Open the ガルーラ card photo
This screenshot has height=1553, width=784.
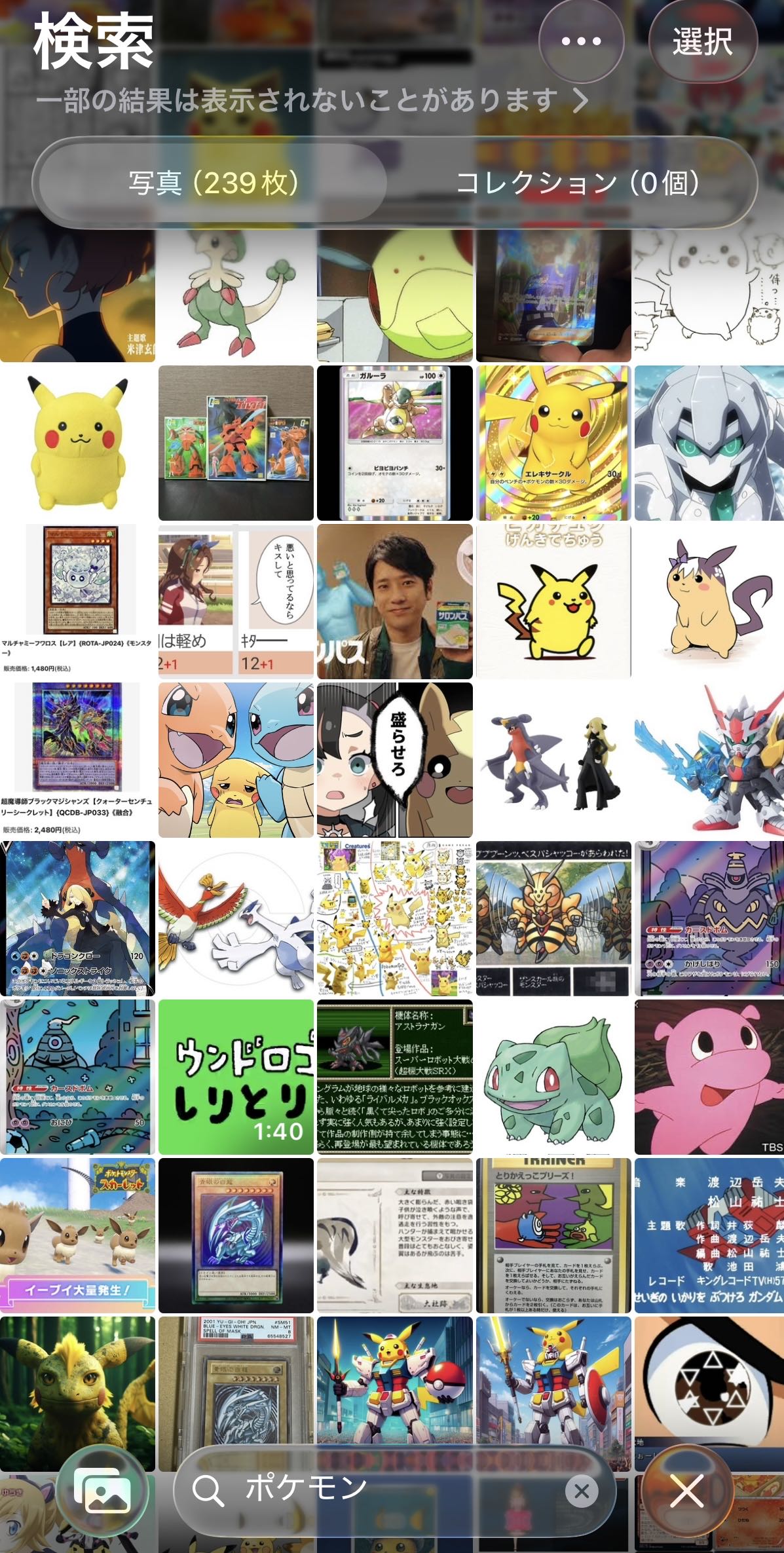tap(395, 443)
